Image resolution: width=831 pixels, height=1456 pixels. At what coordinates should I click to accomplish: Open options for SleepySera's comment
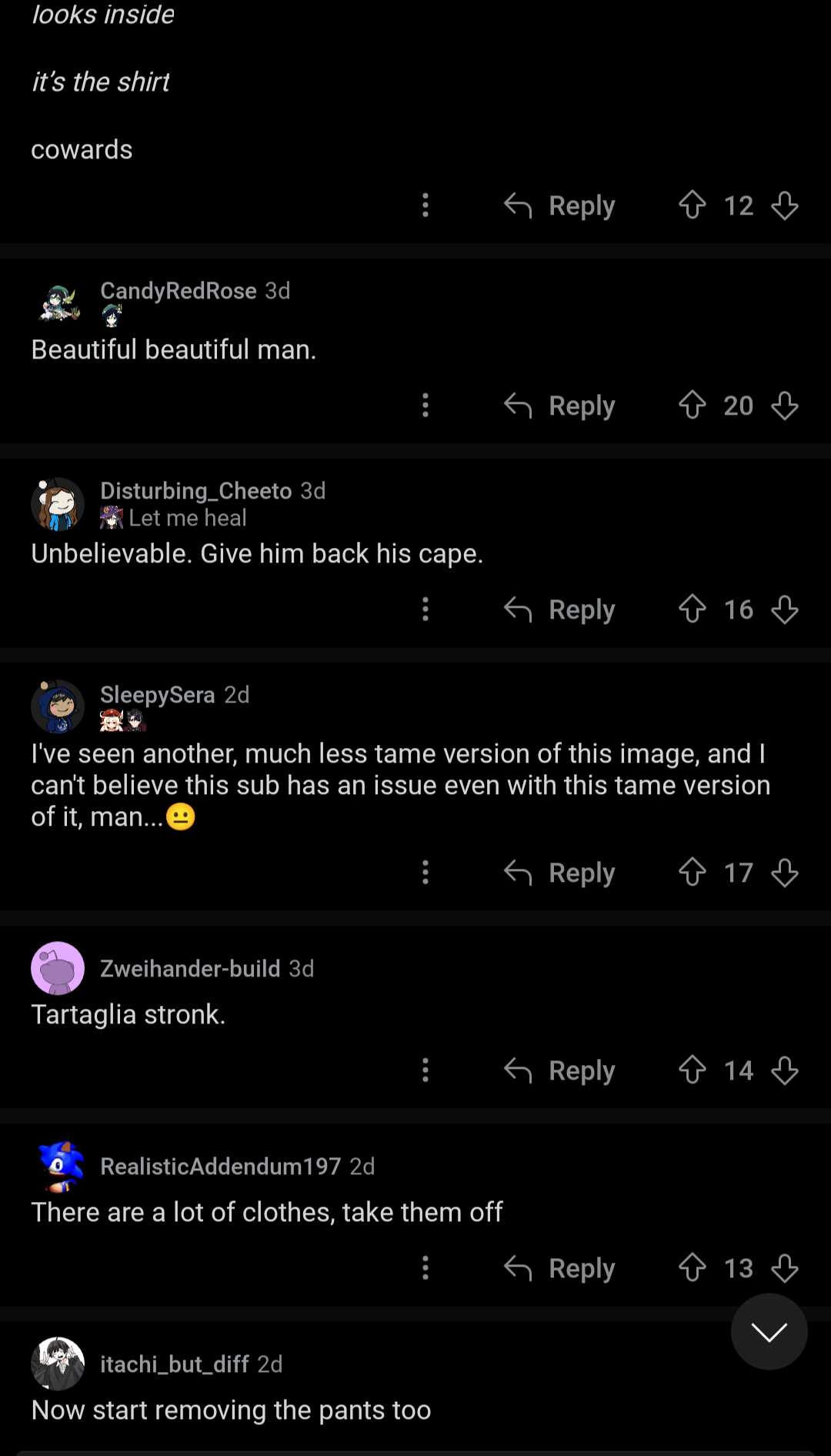(426, 873)
